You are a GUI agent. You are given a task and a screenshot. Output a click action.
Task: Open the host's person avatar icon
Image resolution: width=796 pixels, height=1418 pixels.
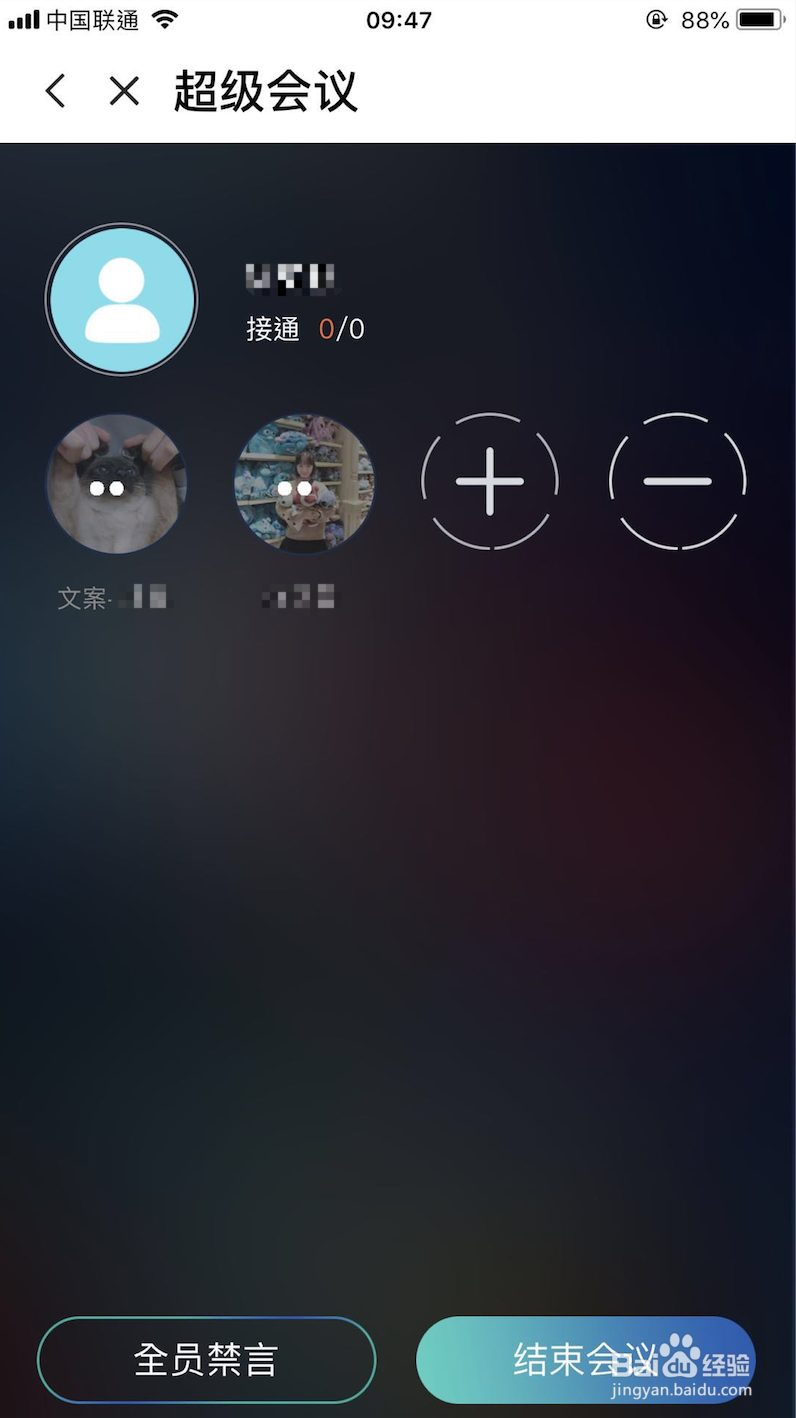[x=121, y=299]
